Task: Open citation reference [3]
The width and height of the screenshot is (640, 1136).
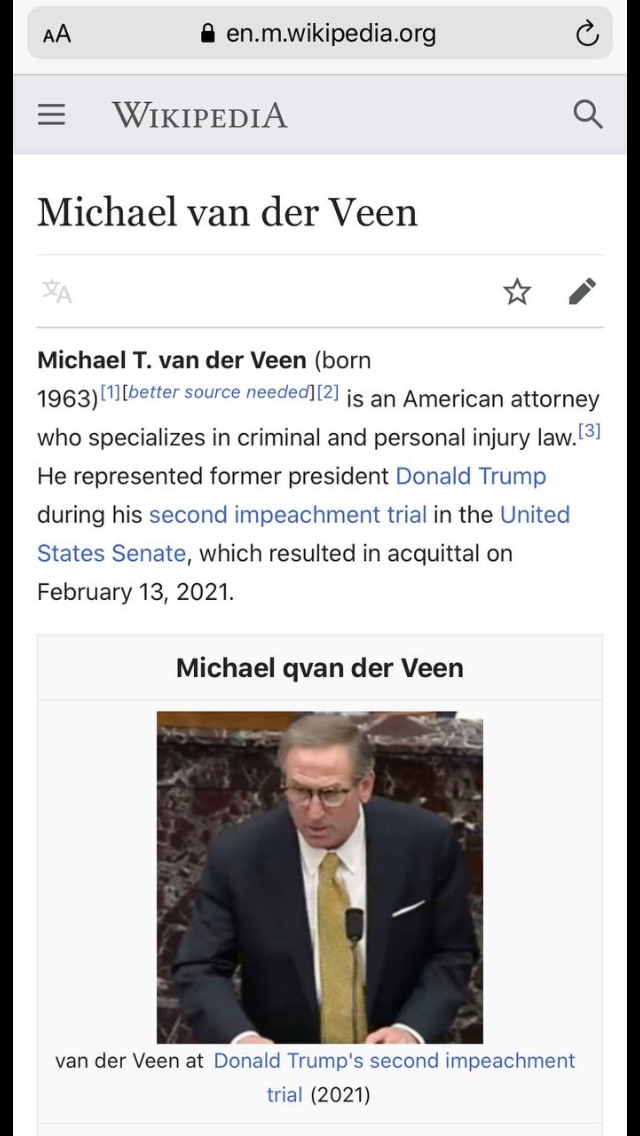Action: point(590,432)
